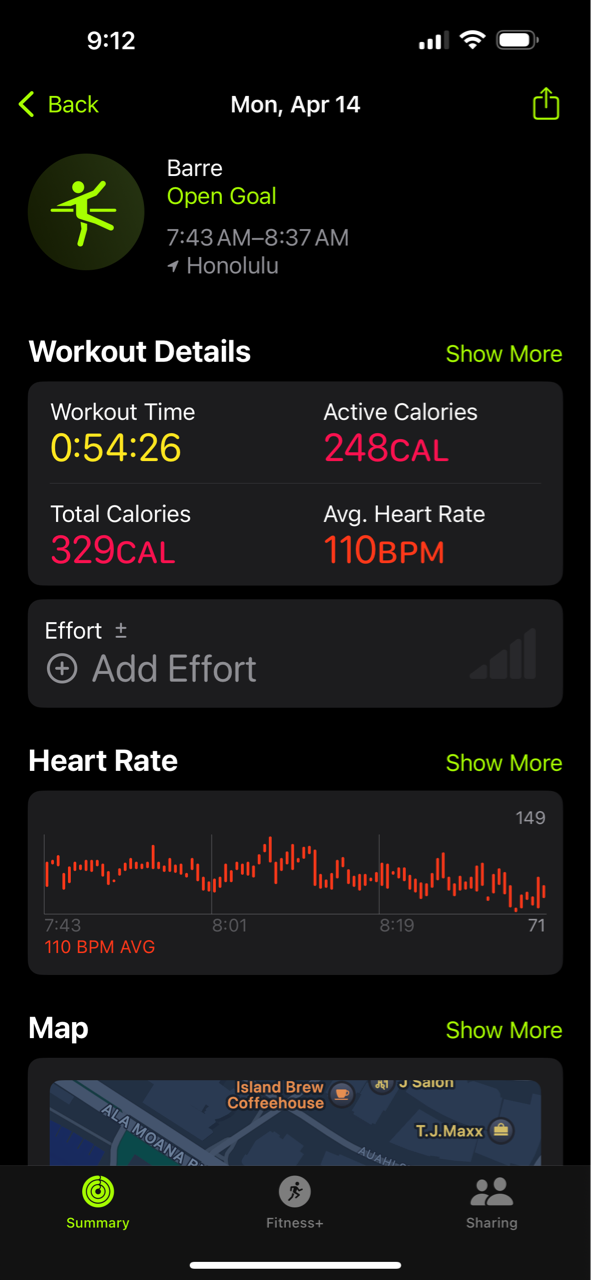The height and width of the screenshot is (1280, 591).
Task: Switch to the Sharing tab
Action: 491,1203
